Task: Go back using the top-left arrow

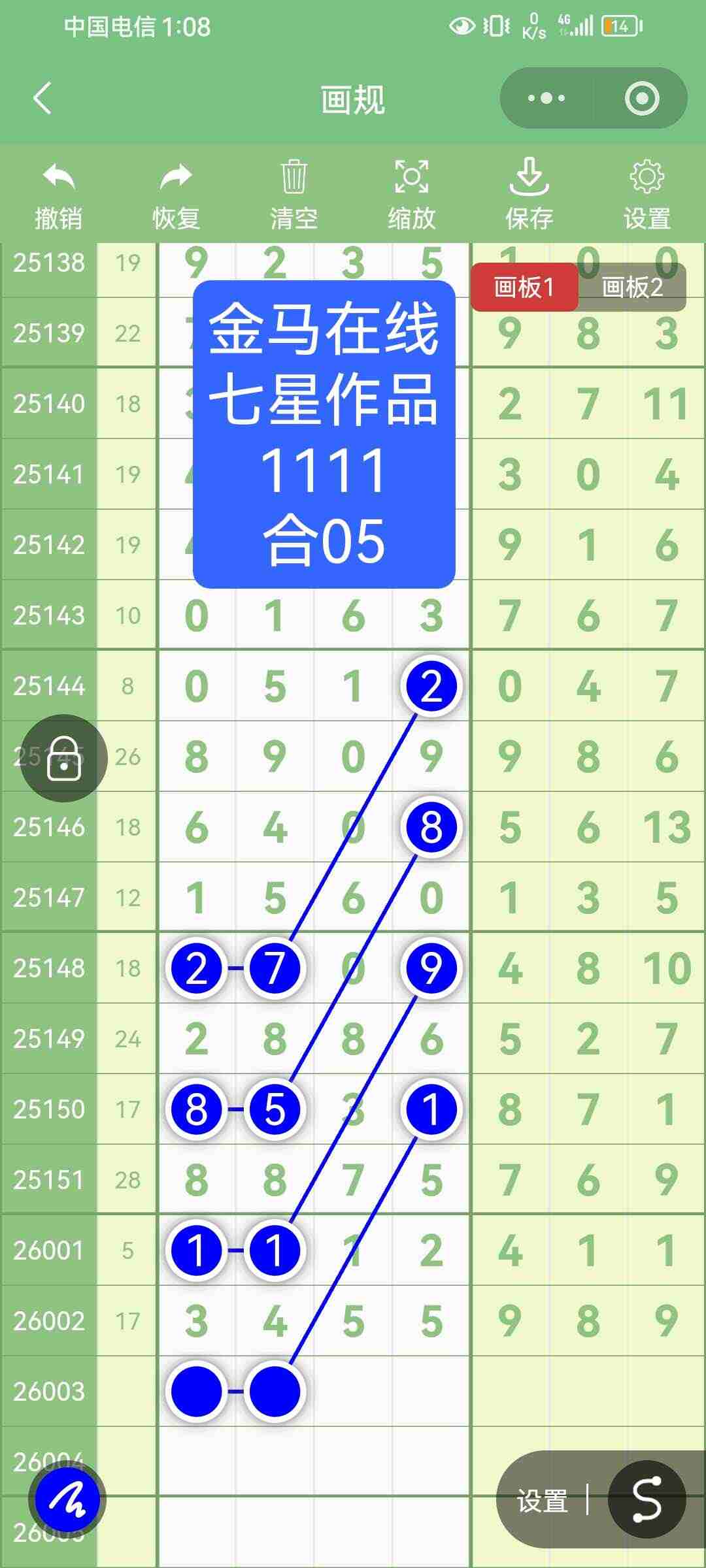Action: pos(42,99)
